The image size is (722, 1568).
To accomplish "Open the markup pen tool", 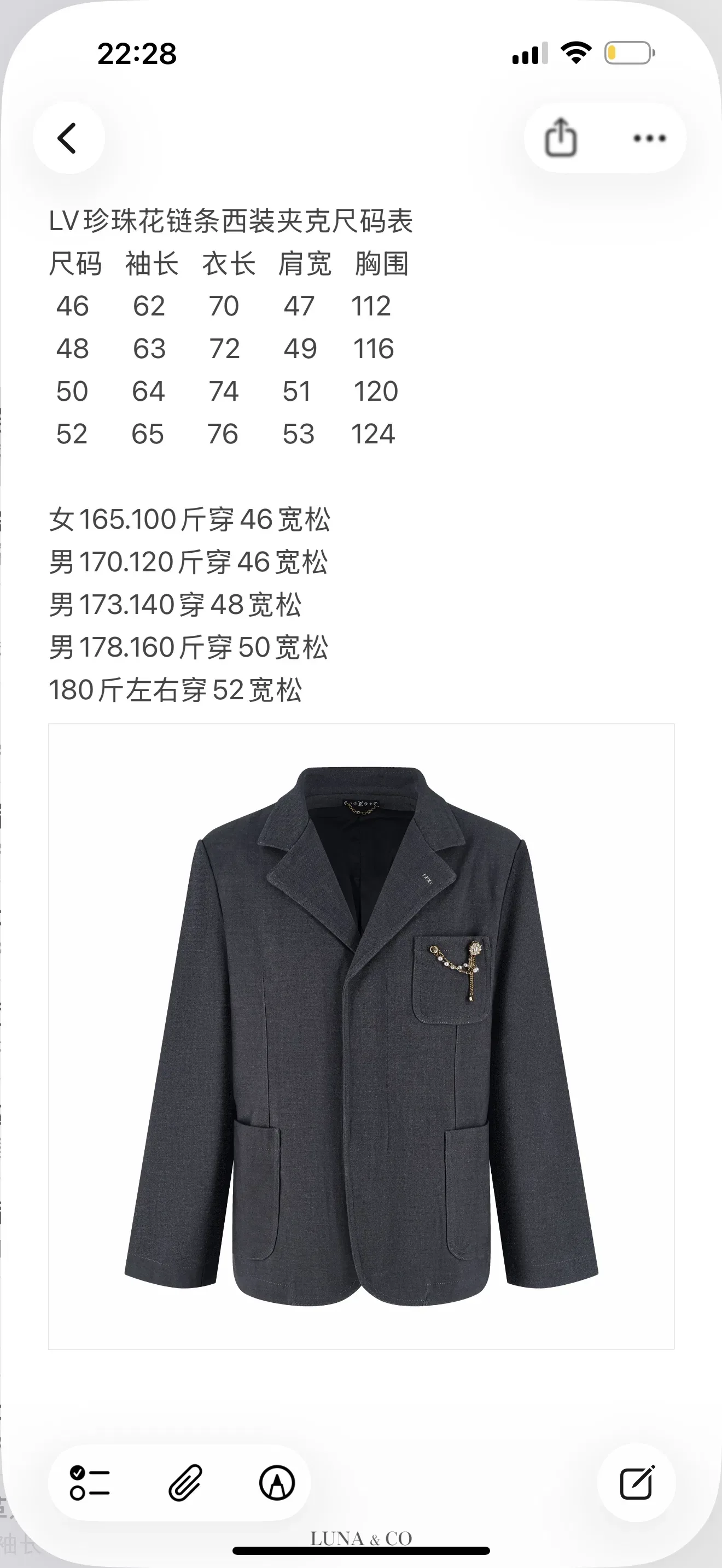I will [277, 1483].
